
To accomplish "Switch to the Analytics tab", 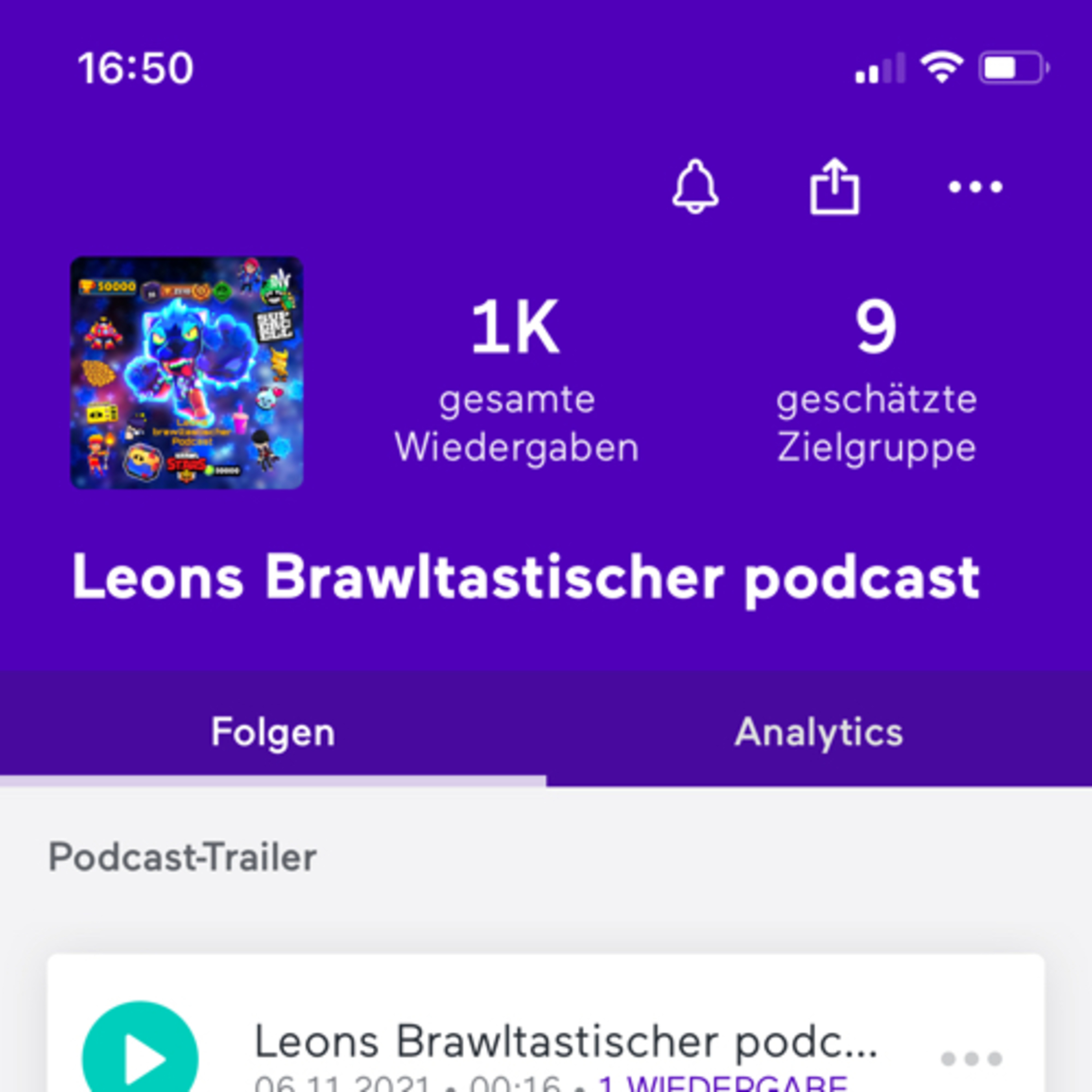I will tap(818, 732).
